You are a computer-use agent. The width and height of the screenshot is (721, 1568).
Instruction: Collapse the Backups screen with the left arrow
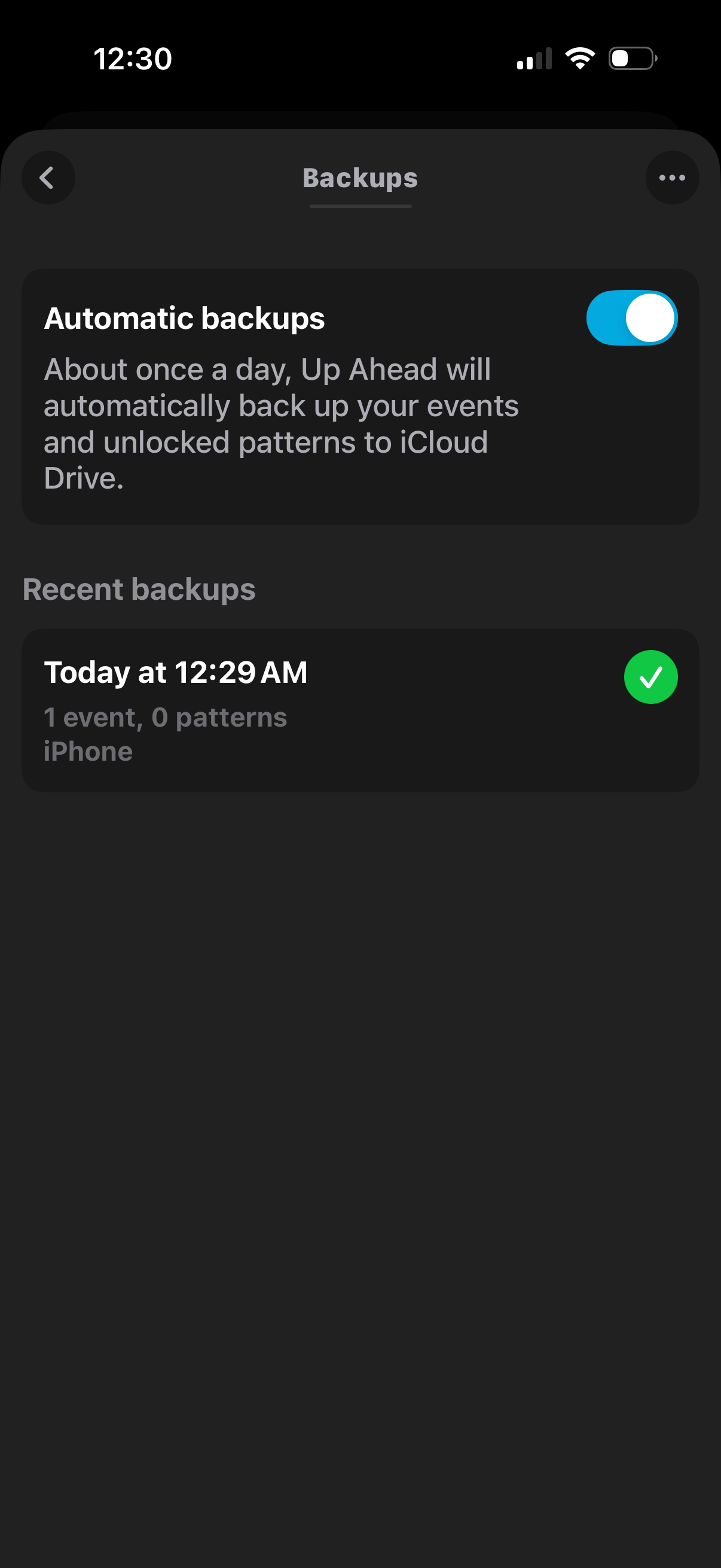click(48, 177)
